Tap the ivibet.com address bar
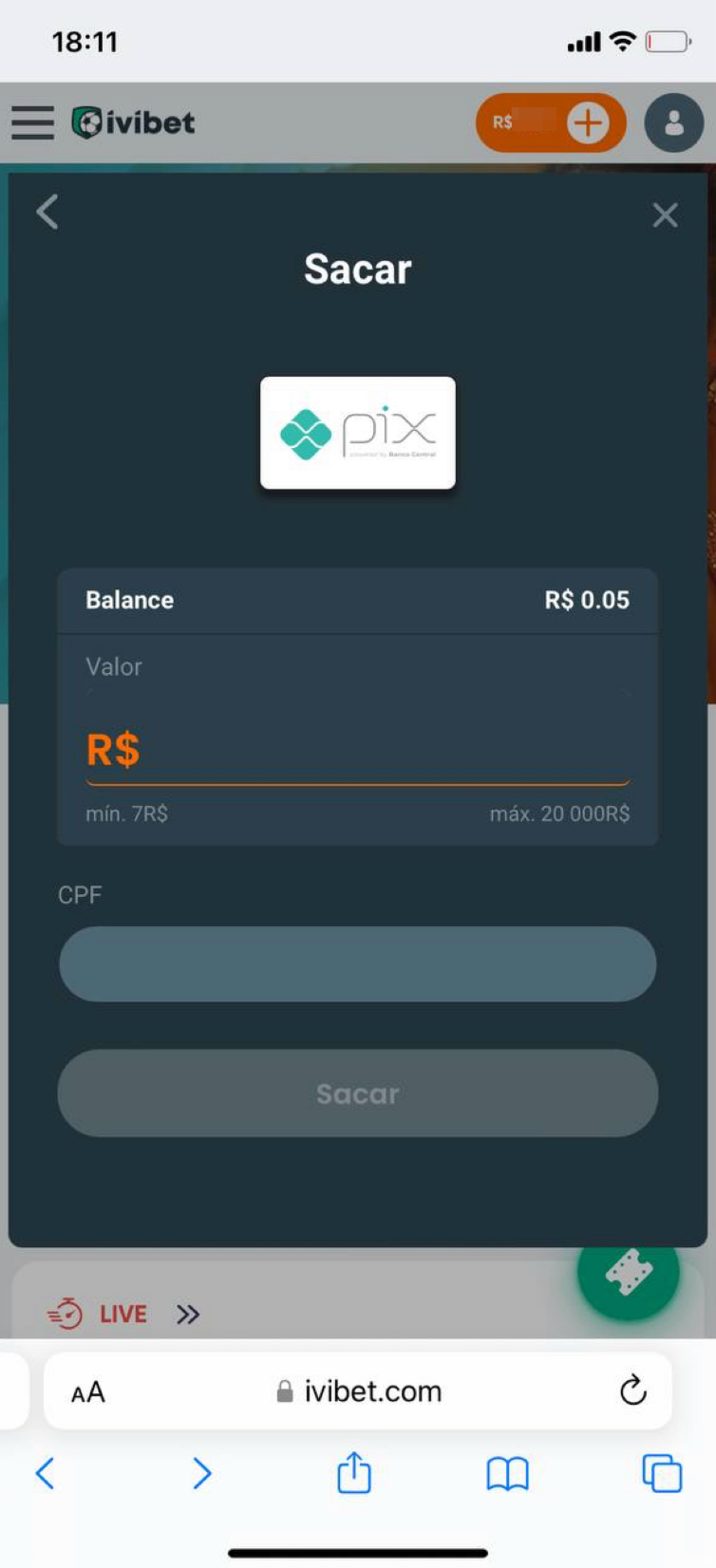The height and width of the screenshot is (1568, 716). (361, 1391)
